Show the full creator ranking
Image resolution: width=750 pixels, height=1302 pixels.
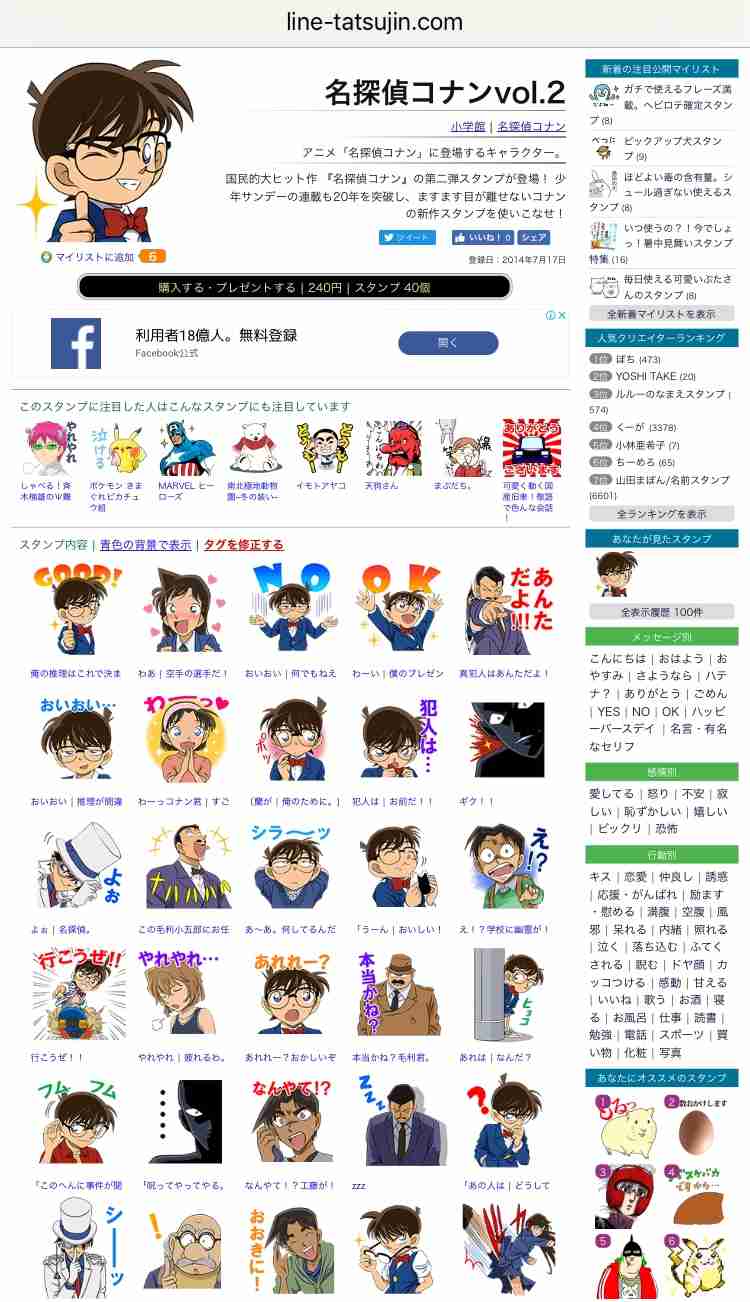pos(661,514)
